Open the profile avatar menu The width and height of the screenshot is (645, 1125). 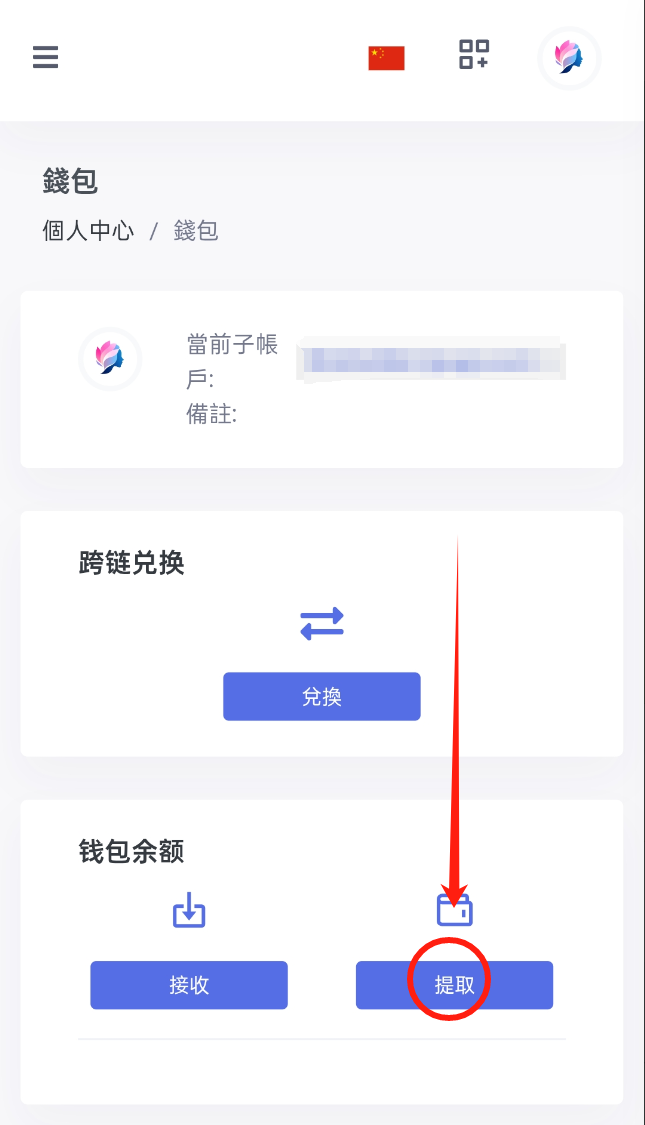pyautogui.click(x=569, y=58)
